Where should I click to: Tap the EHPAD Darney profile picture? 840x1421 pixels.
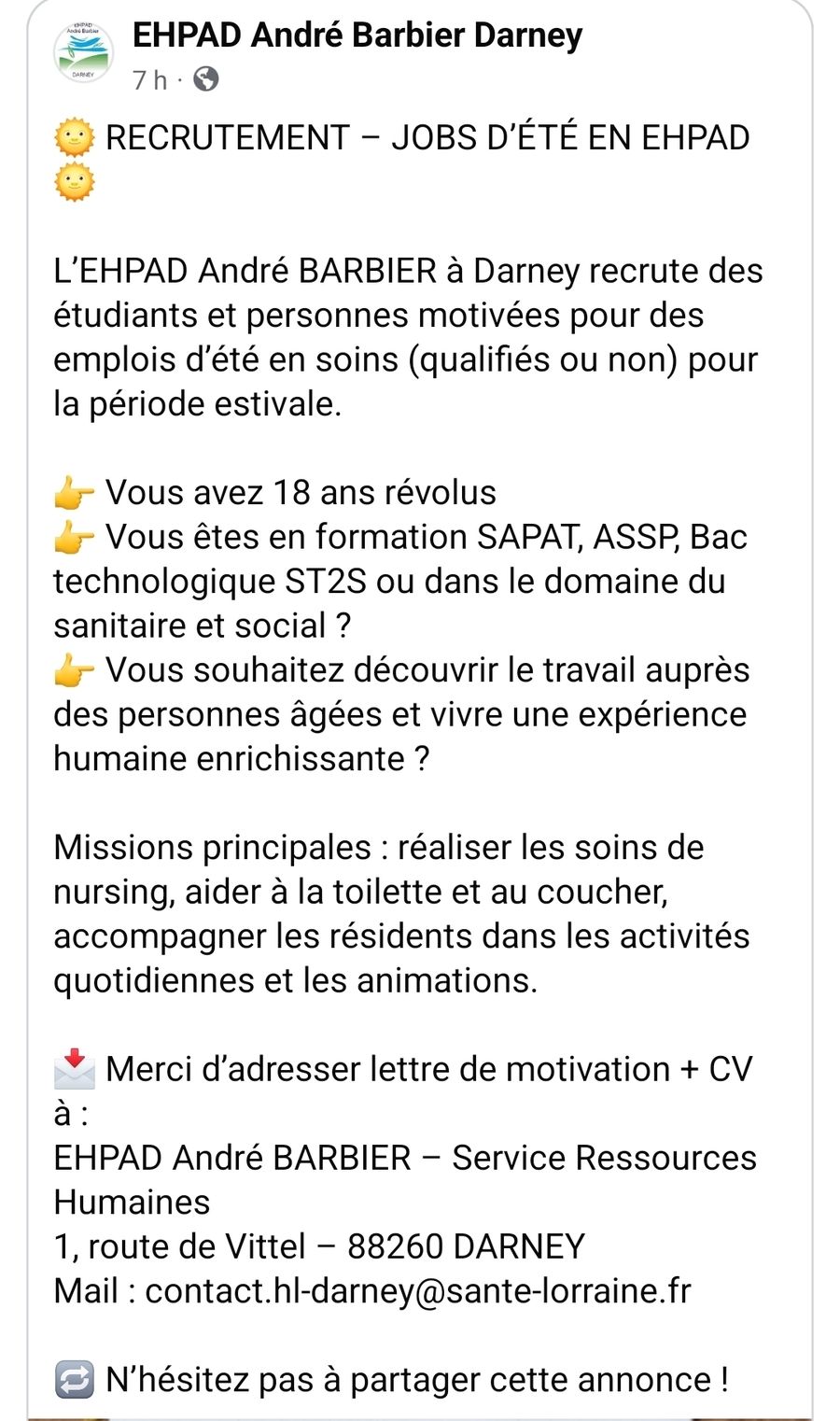[83, 52]
